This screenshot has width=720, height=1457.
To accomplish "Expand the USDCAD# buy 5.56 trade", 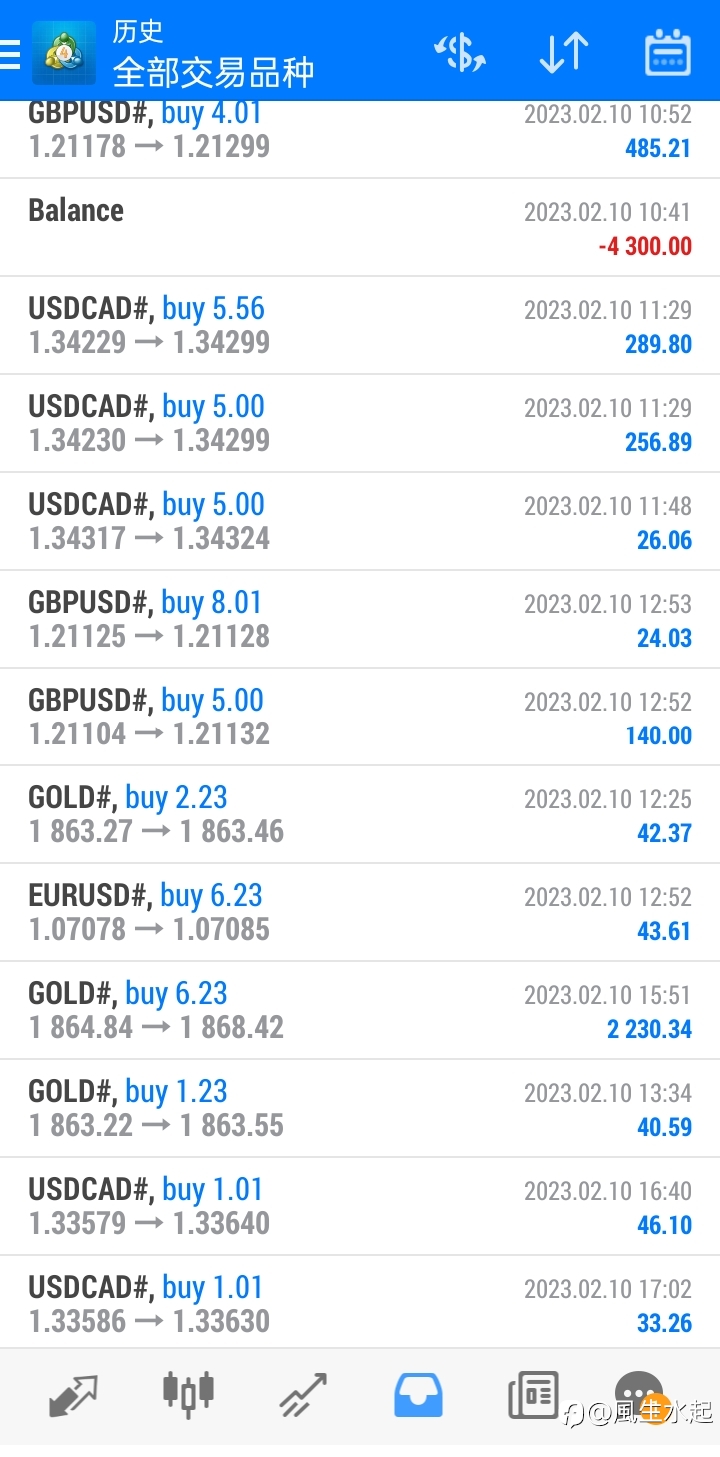I will pyautogui.click(x=360, y=326).
